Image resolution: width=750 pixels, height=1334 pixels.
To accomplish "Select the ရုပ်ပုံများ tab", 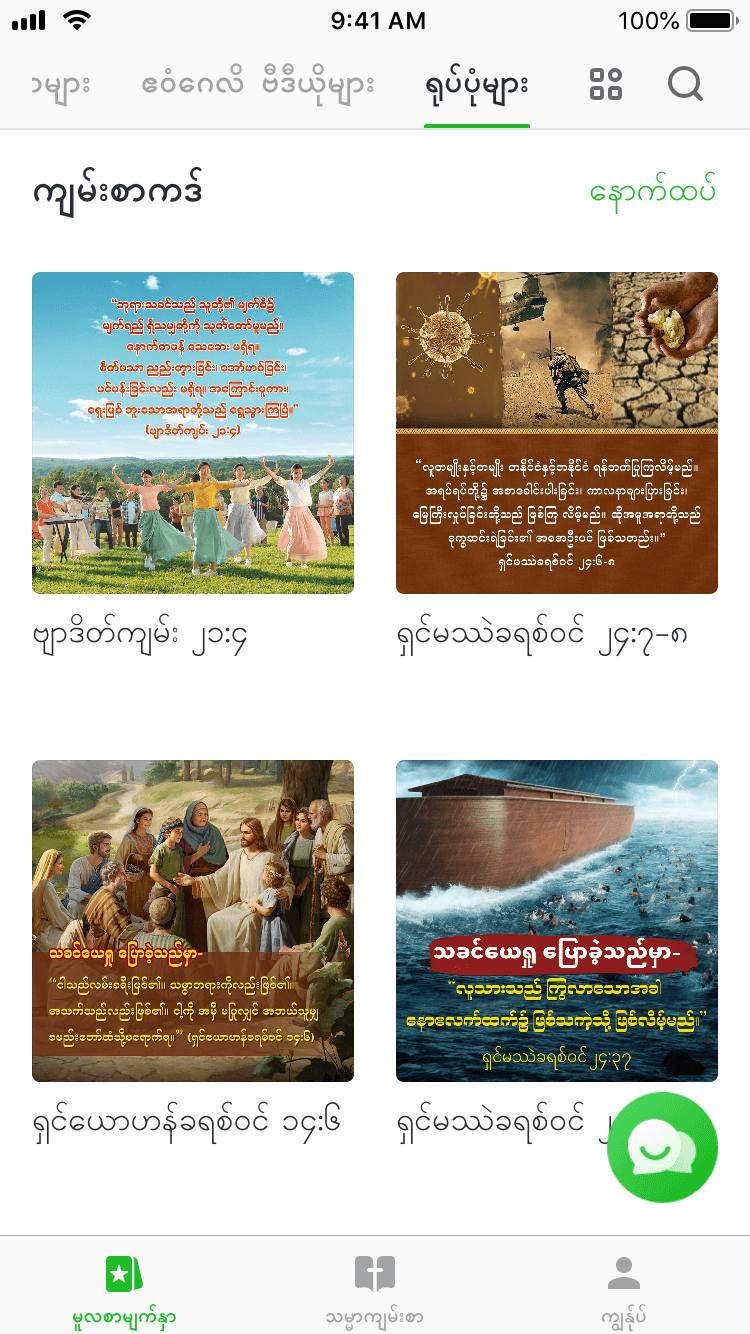I will pos(477,84).
